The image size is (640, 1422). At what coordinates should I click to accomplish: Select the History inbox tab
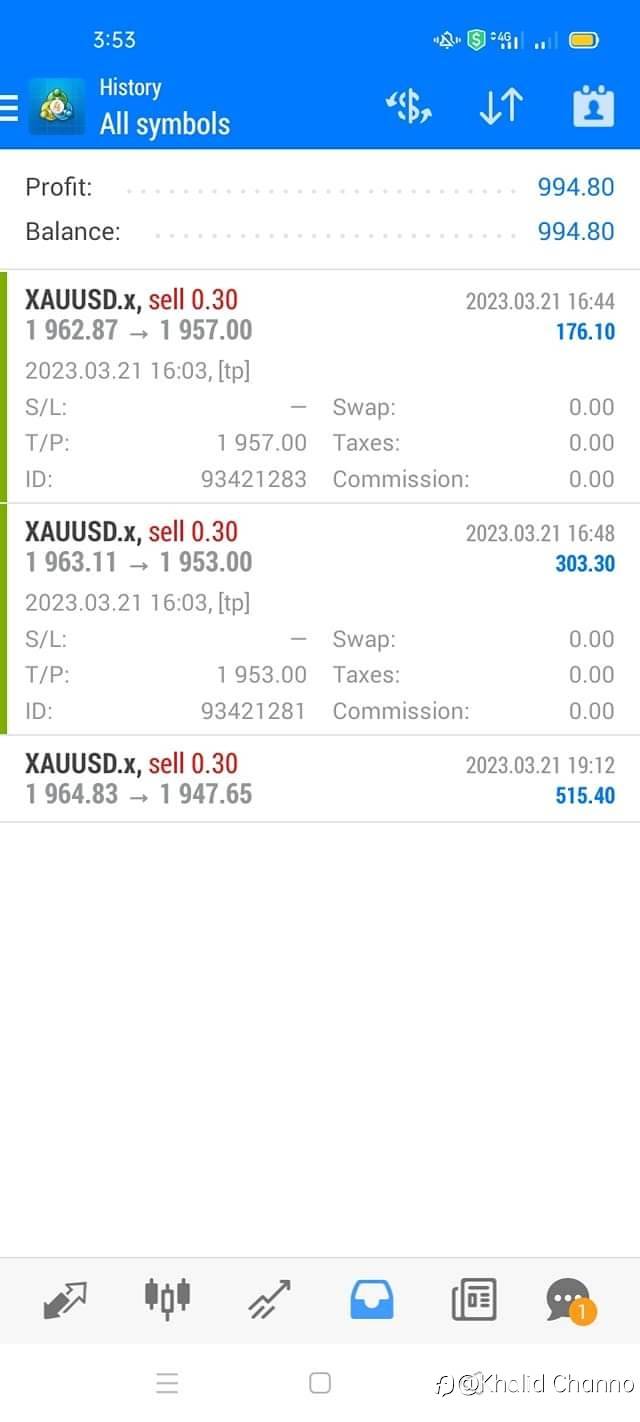tap(371, 1300)
